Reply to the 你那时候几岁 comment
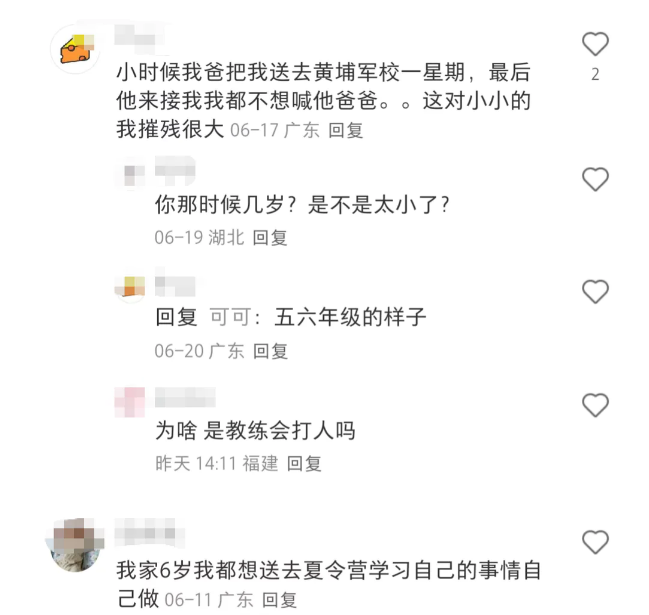This screenshot has width=649, height=615. (270, 238)
